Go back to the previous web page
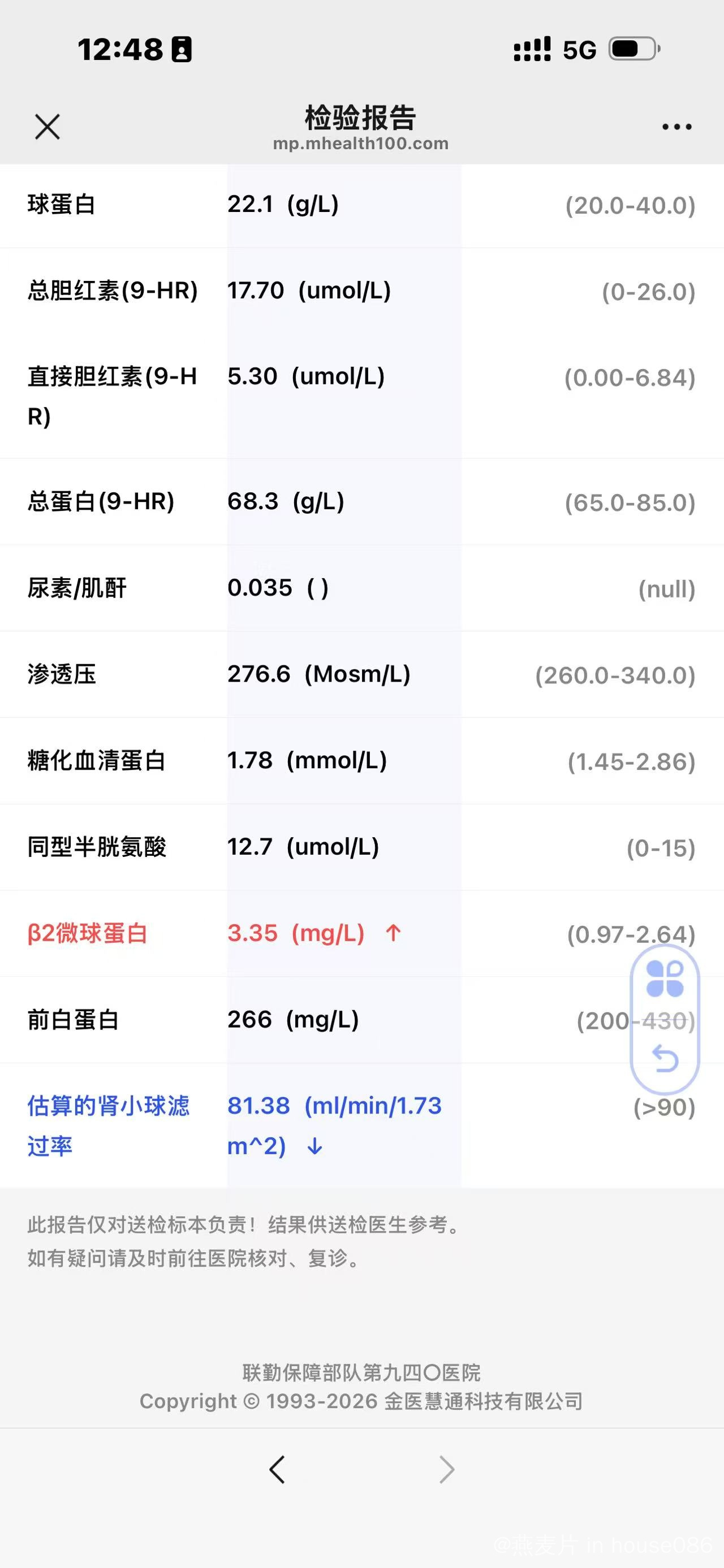This screenshot has height=1568, width=724. [277, 1469]
